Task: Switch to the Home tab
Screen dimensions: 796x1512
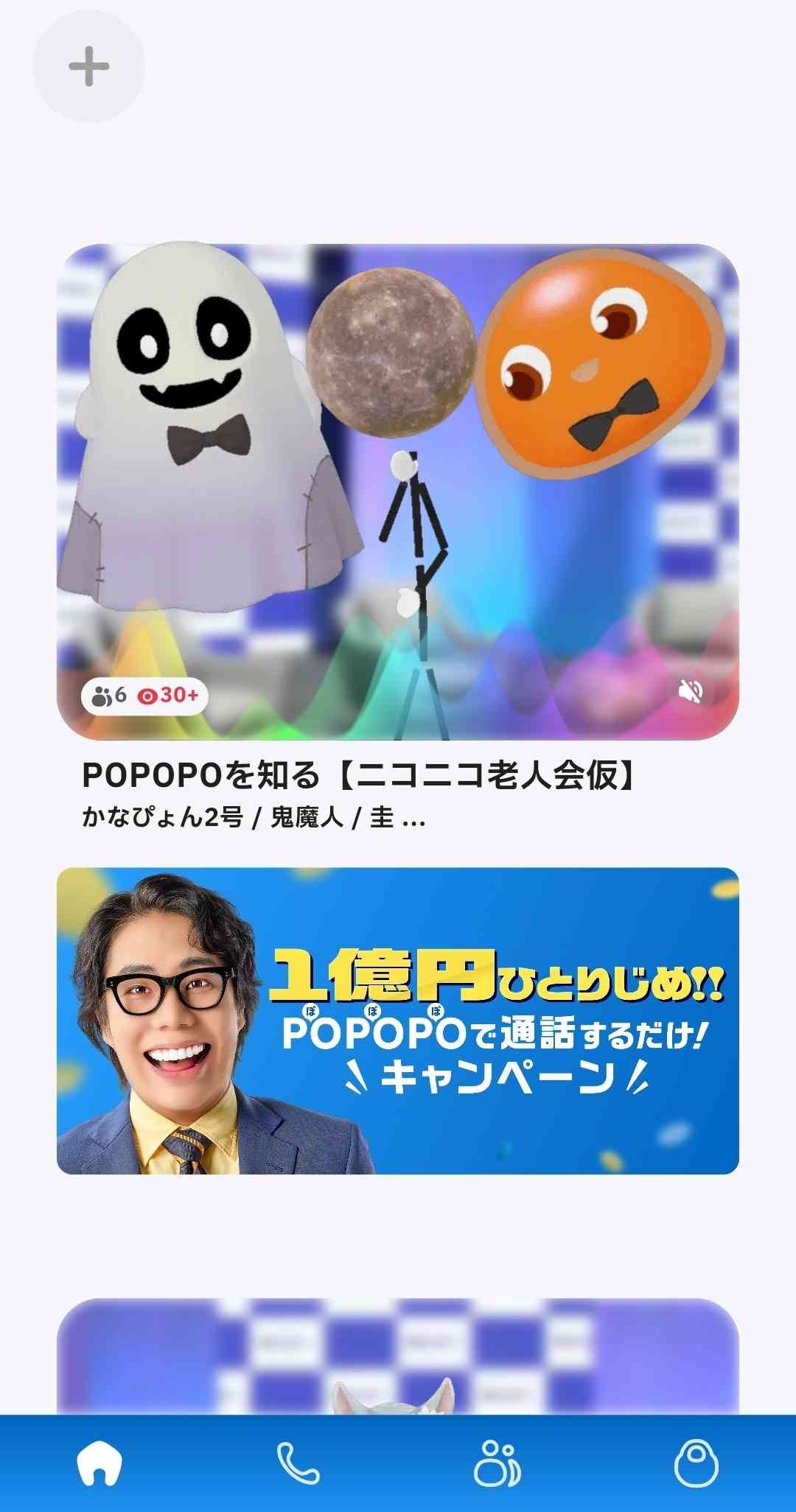Action: 99,1463
